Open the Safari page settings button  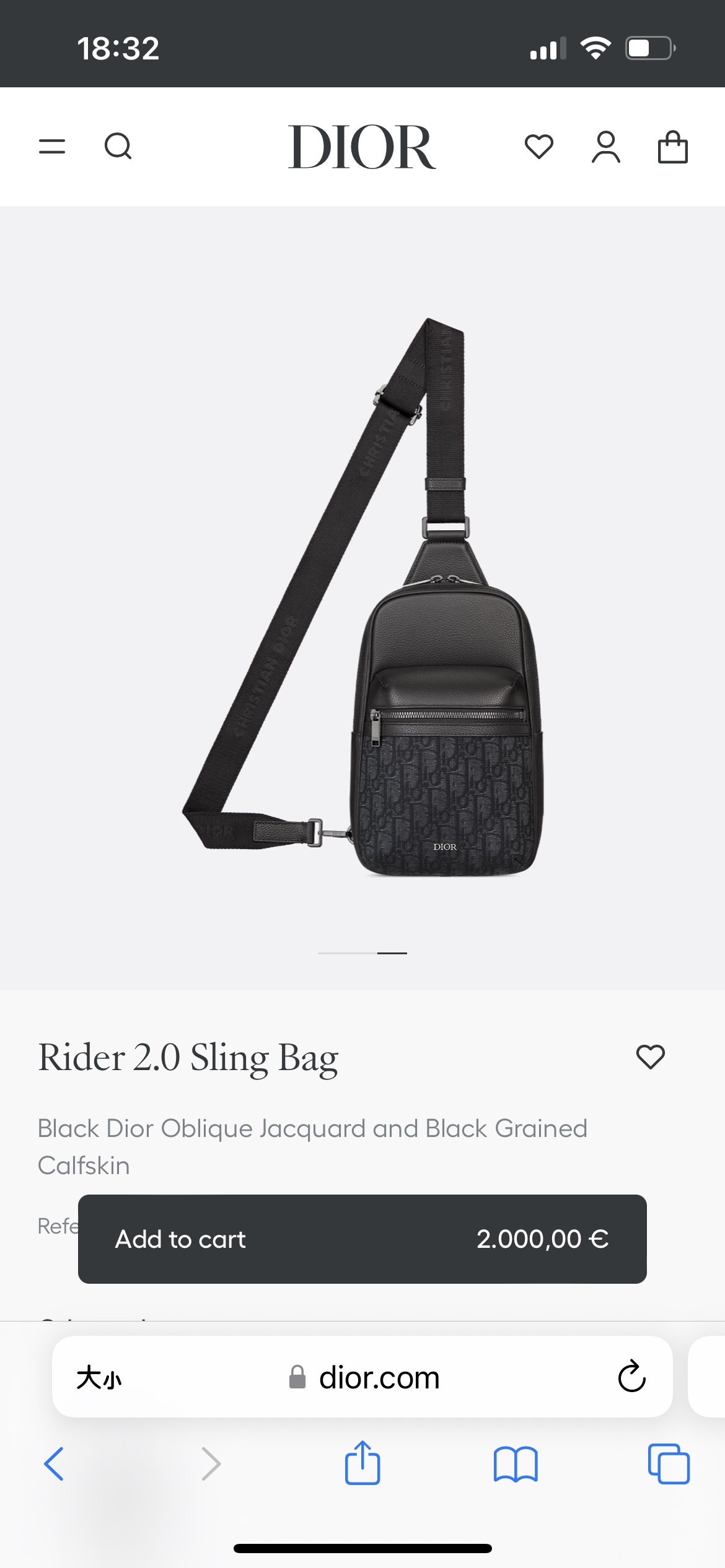click(x=99, y=1378)
